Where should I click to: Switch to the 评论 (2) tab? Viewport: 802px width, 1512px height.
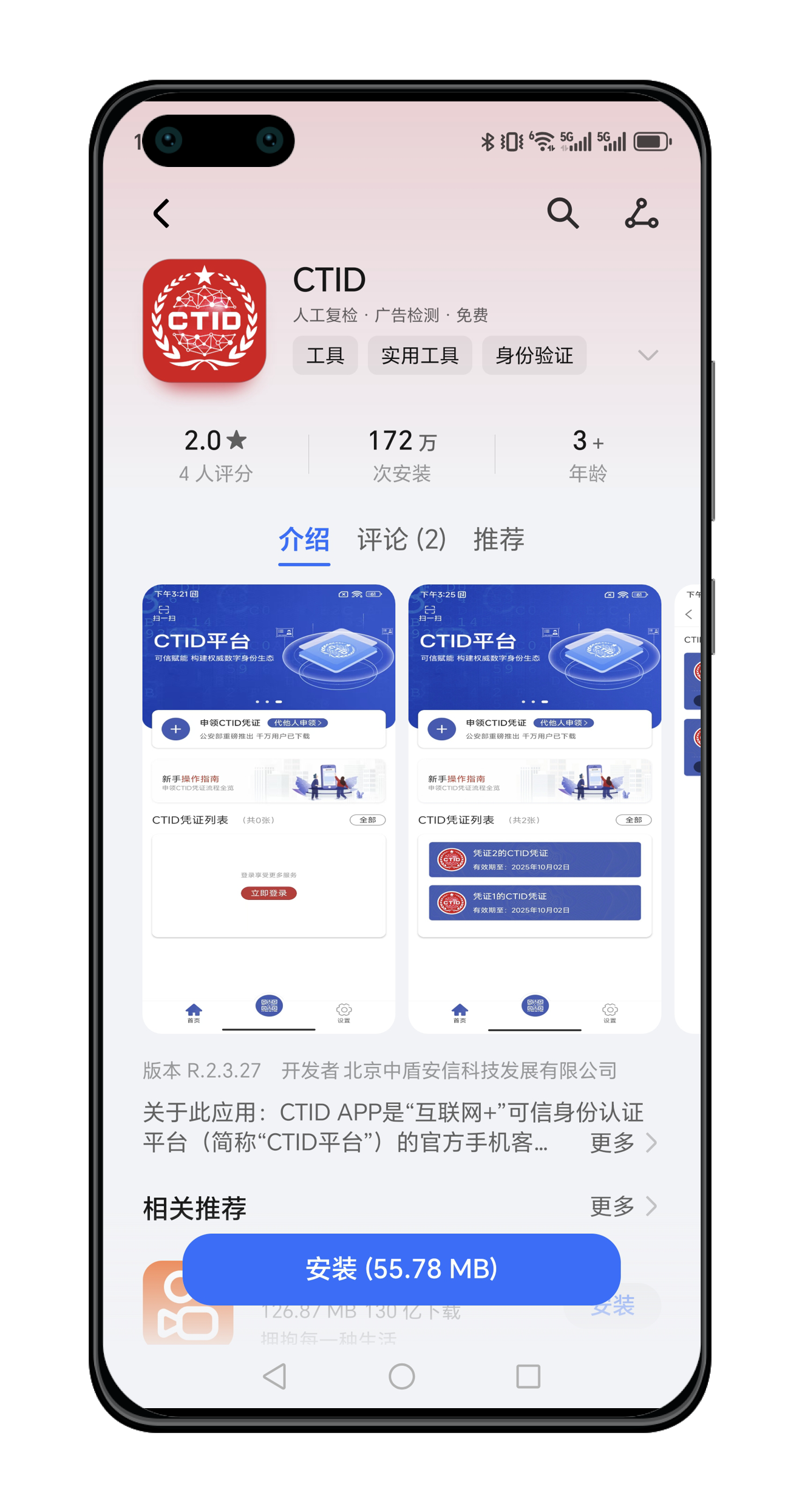pyautogui.click(x=401, y=540)
